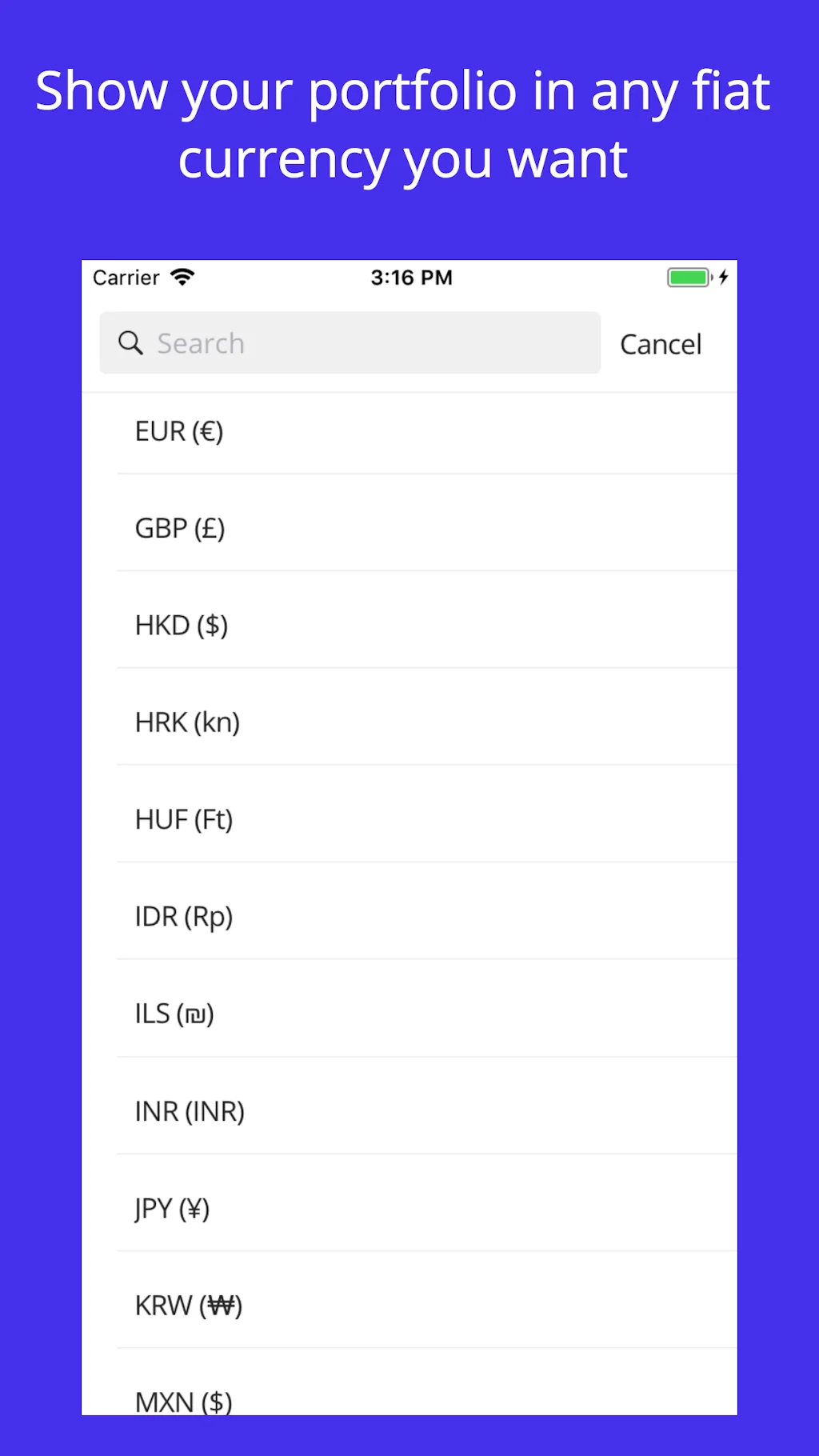Tap the Search input field

pos(350,343)
